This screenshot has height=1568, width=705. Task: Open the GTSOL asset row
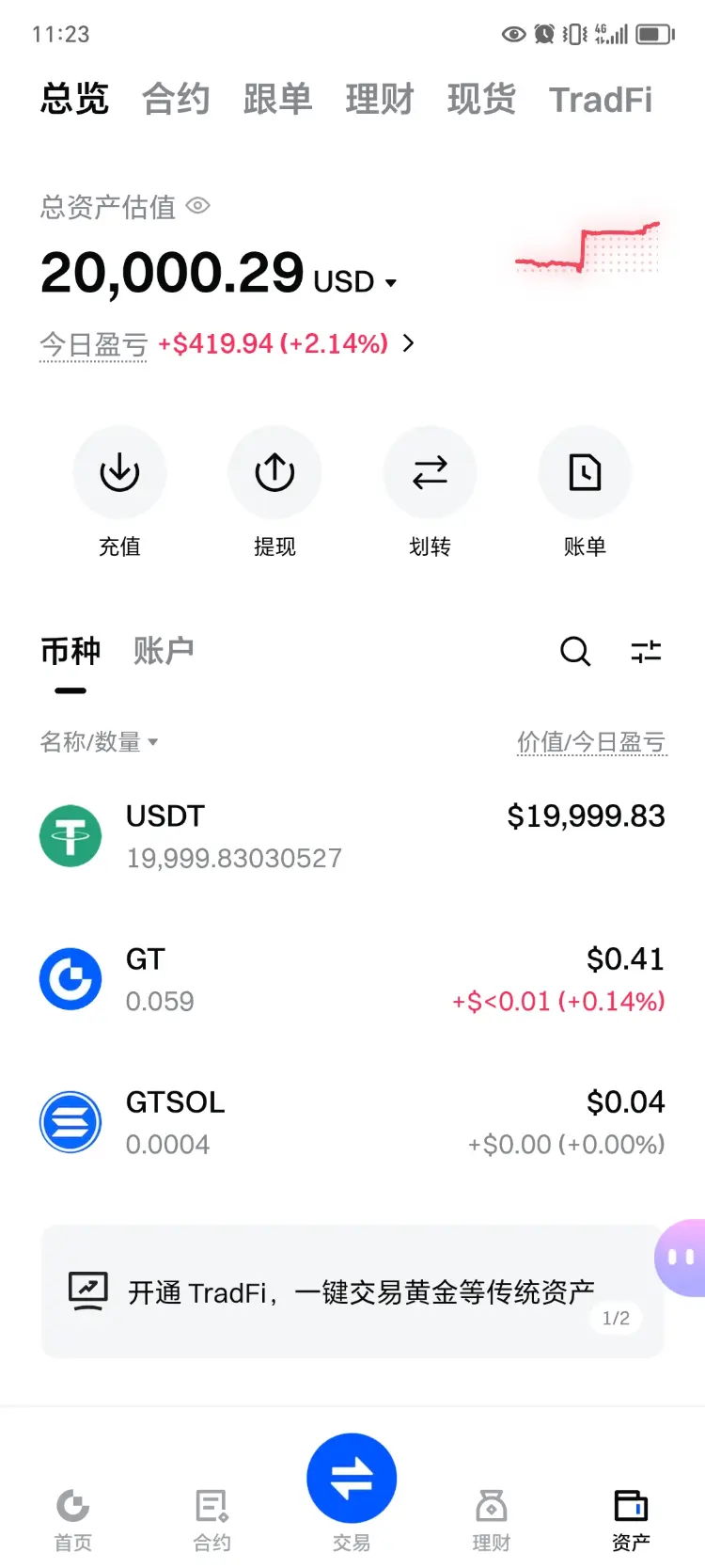pyautogui.click(x=352, y=1122)
